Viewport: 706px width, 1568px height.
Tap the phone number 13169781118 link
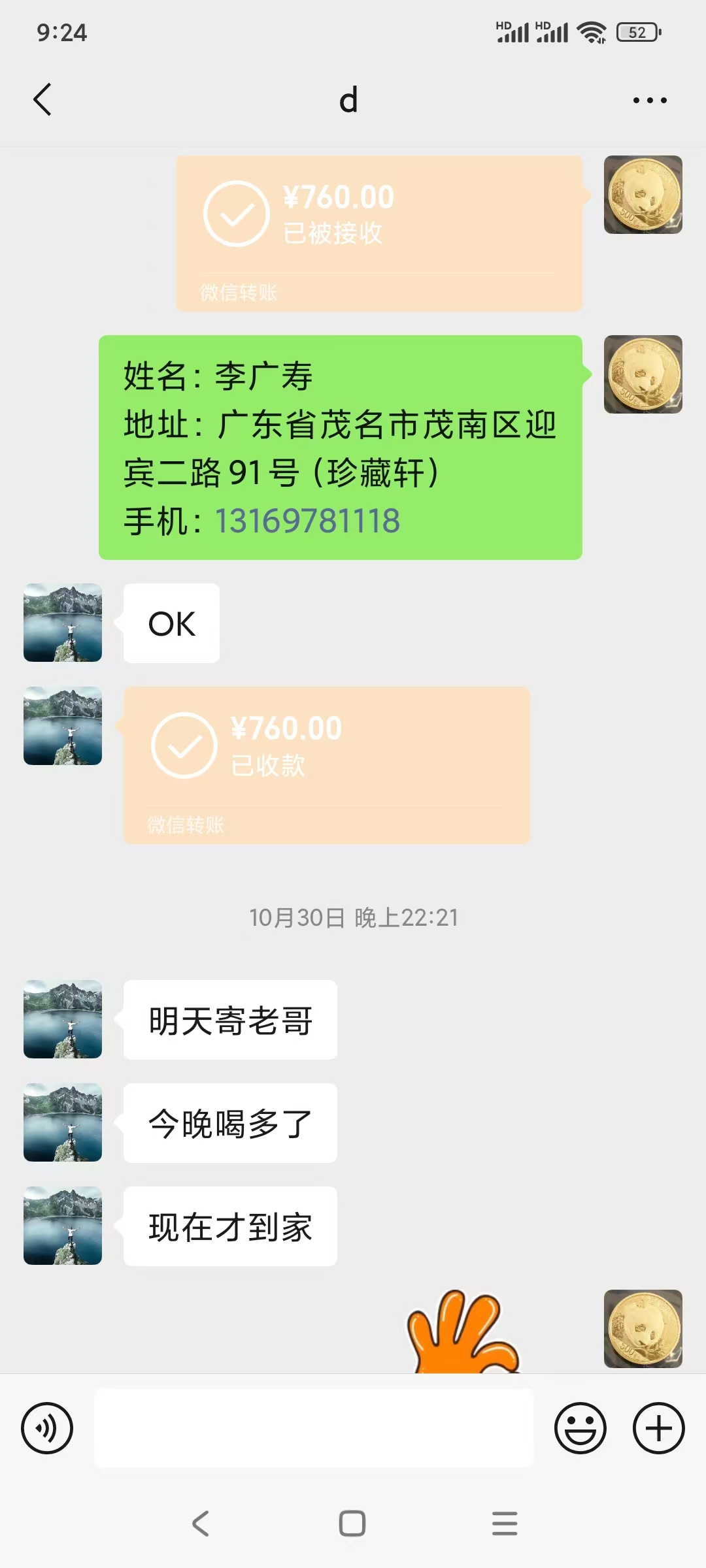pos(307,521)
